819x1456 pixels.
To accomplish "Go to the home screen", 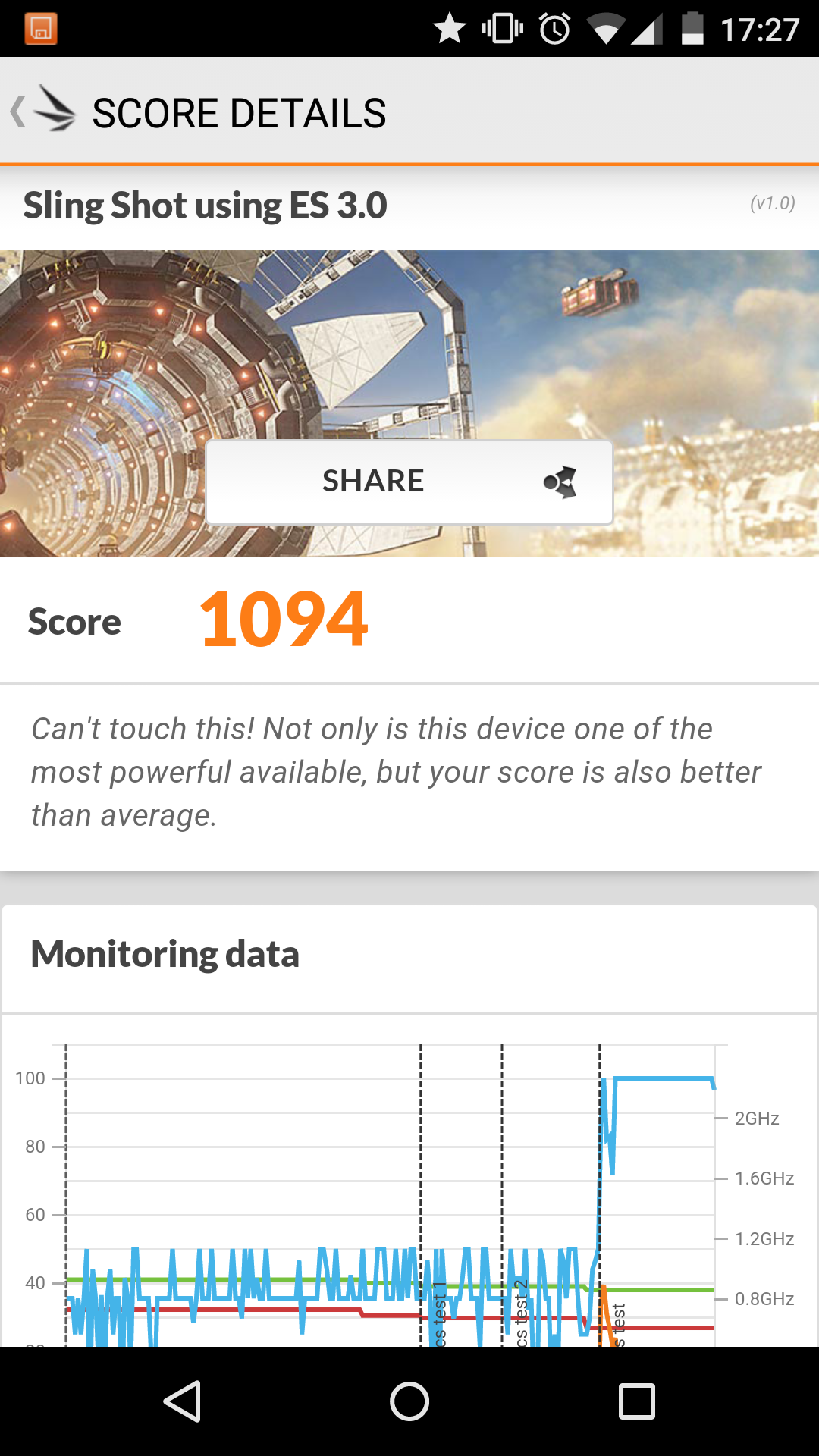I will 409,1401.
